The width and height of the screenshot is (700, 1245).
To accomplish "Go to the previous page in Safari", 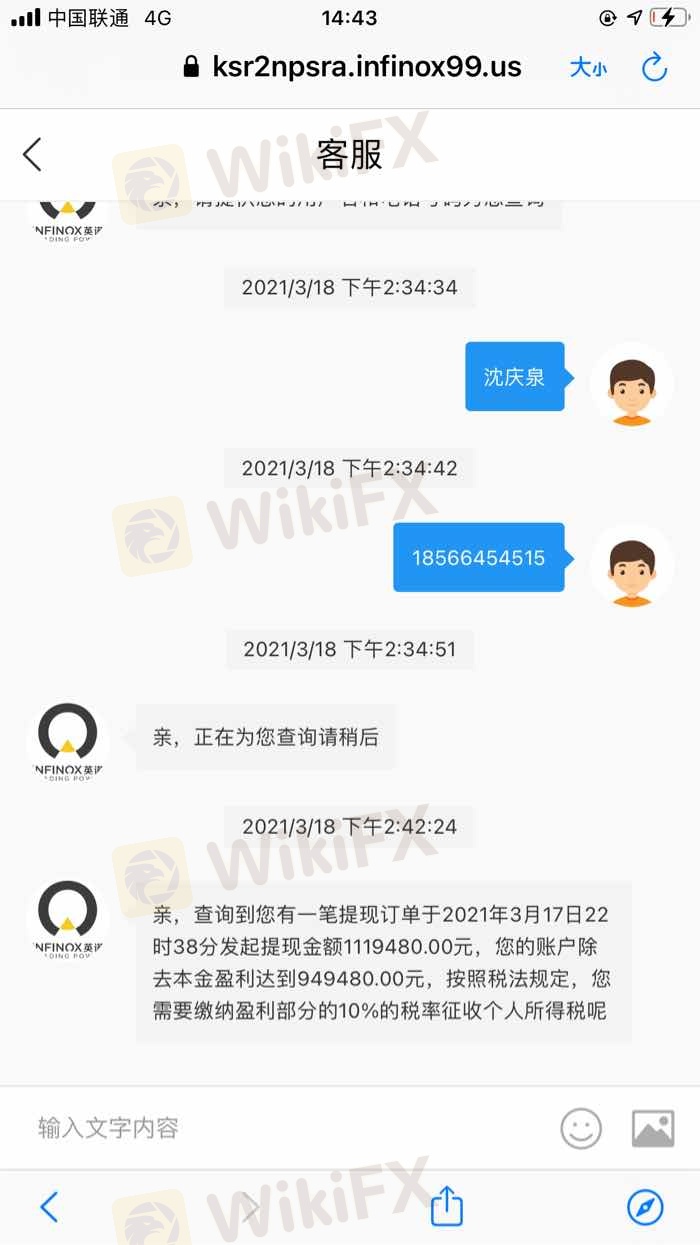I will click(x=48, y=1207).
